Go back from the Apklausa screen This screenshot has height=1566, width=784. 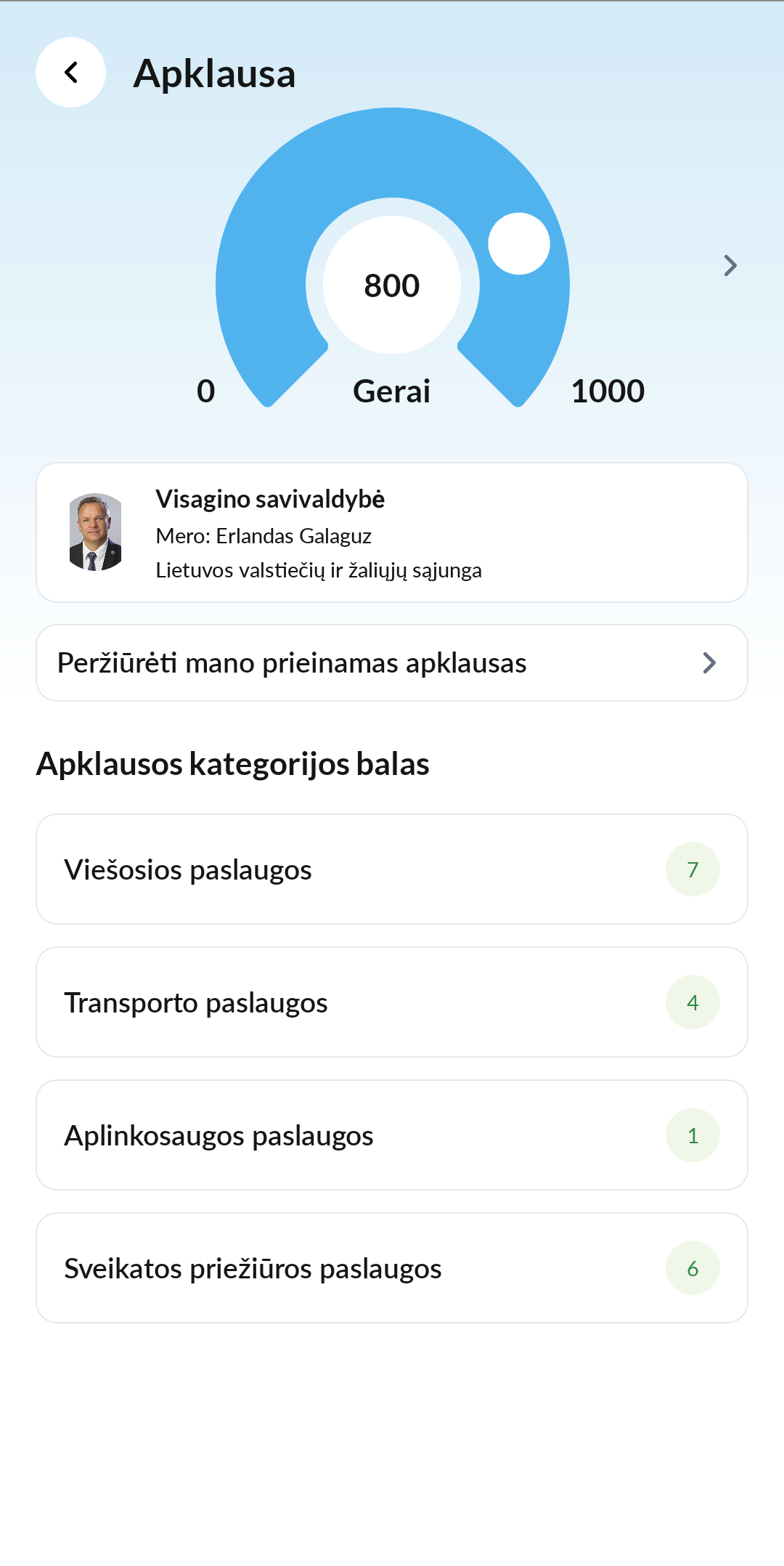70,73
